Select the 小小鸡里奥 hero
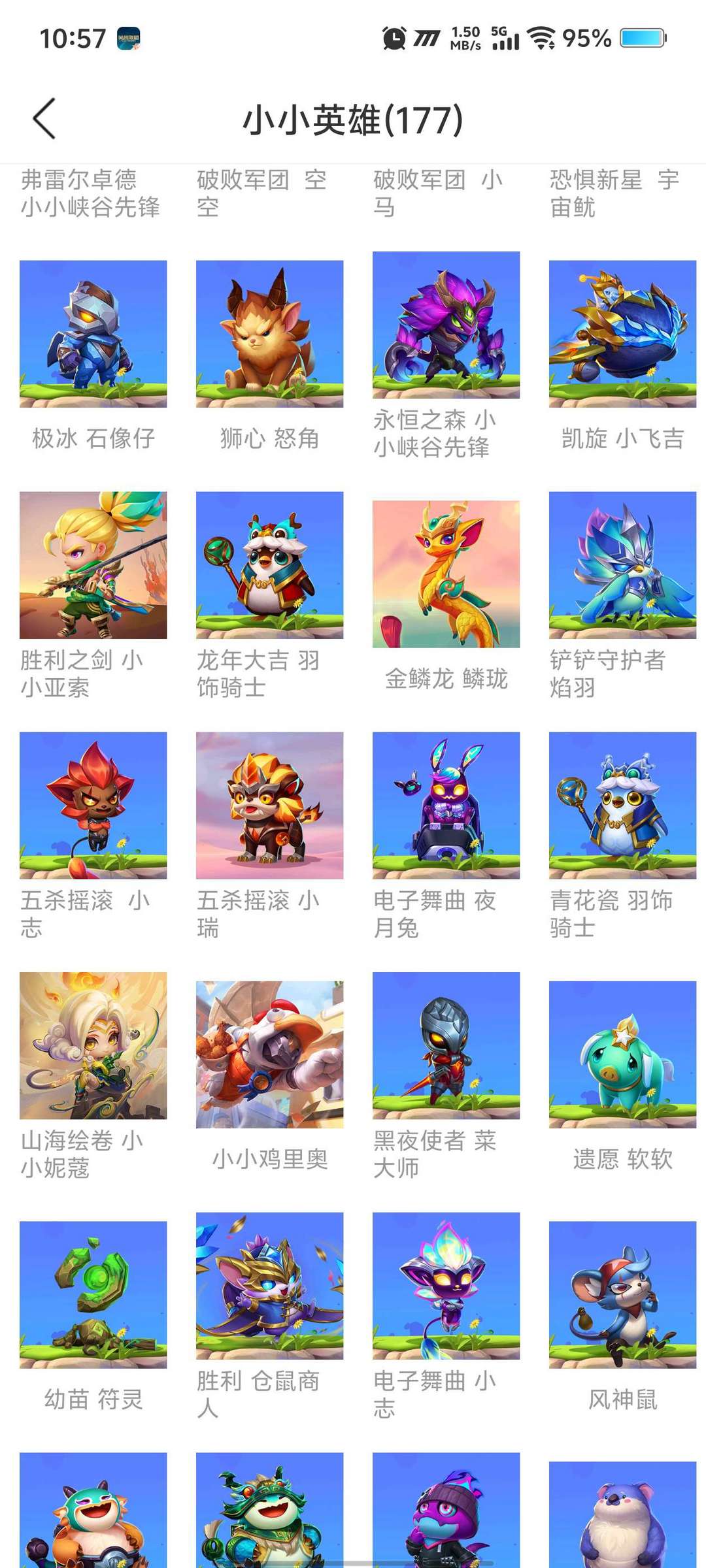Viewport: 706px width, 1568px height. click(x=269, y=1054)
